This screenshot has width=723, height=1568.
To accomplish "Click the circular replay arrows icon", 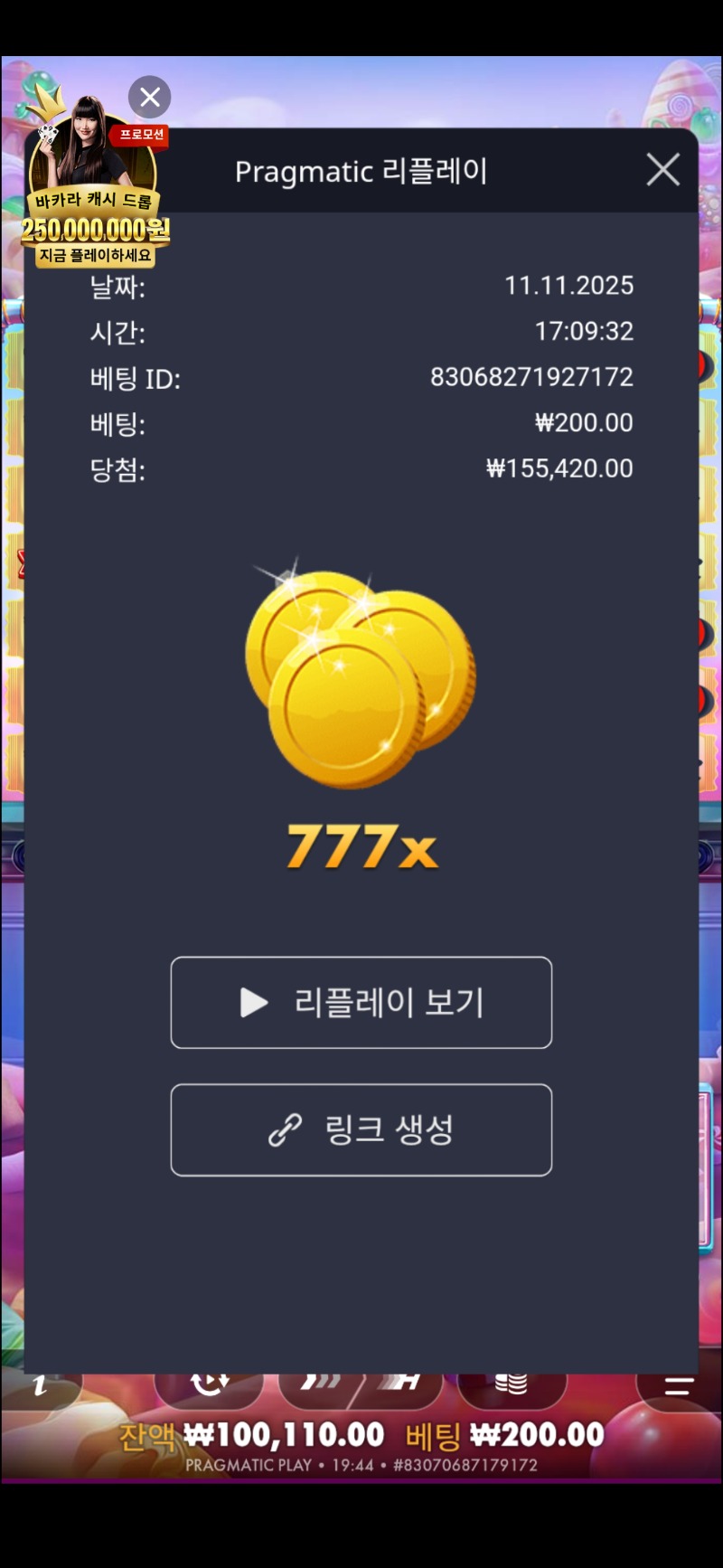I will [210, 1384].
